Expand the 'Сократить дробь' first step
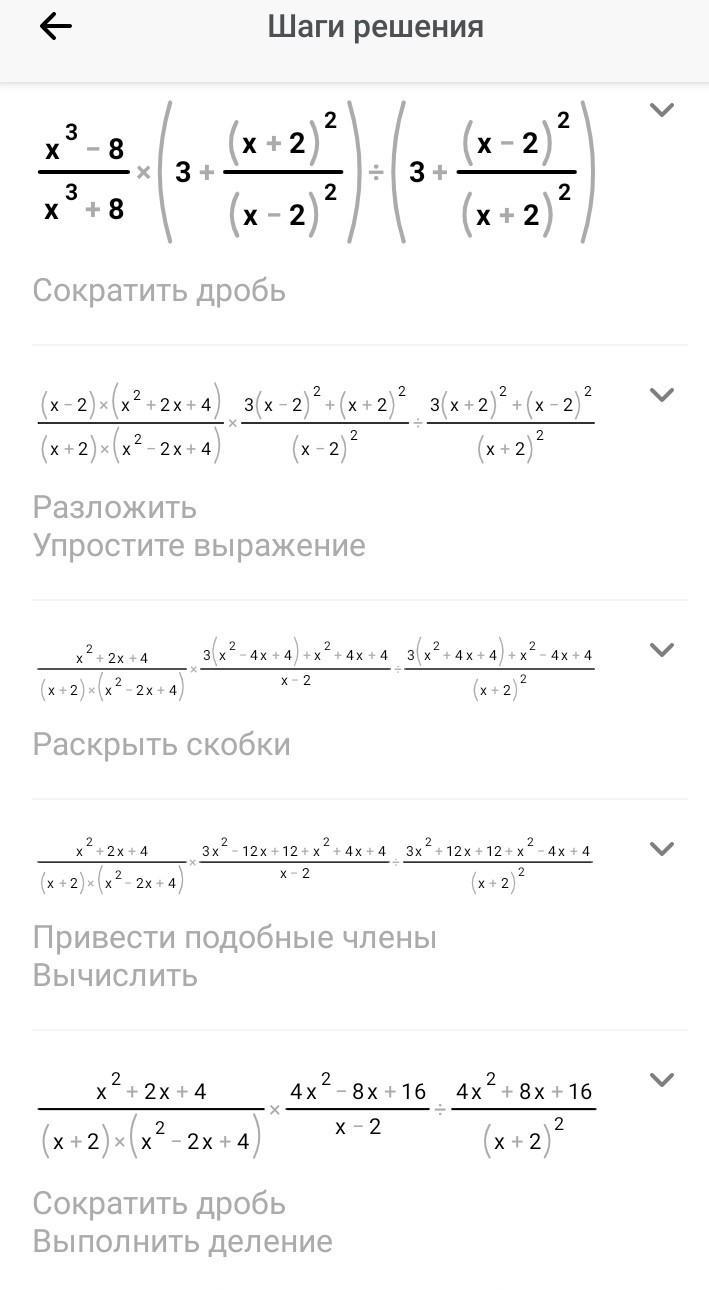The image size is (709, 1290). pyautogui.click(x=661, y=110)
